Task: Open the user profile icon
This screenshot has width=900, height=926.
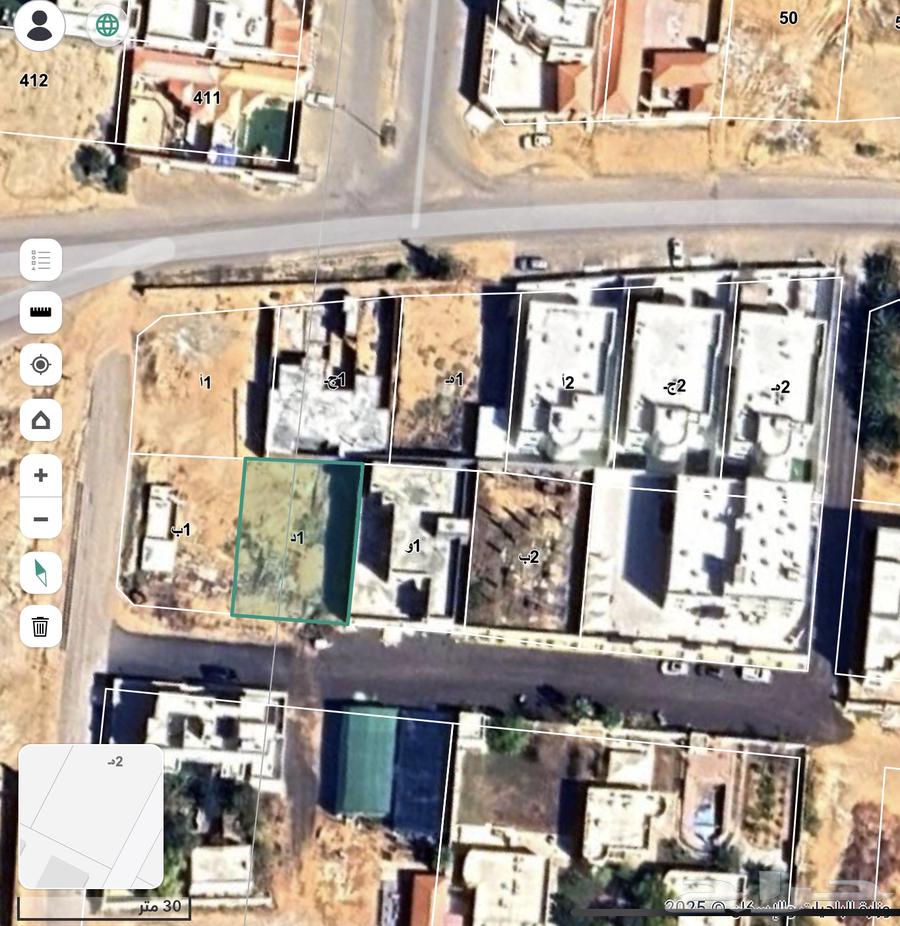Action: click(x=40, y=26)
